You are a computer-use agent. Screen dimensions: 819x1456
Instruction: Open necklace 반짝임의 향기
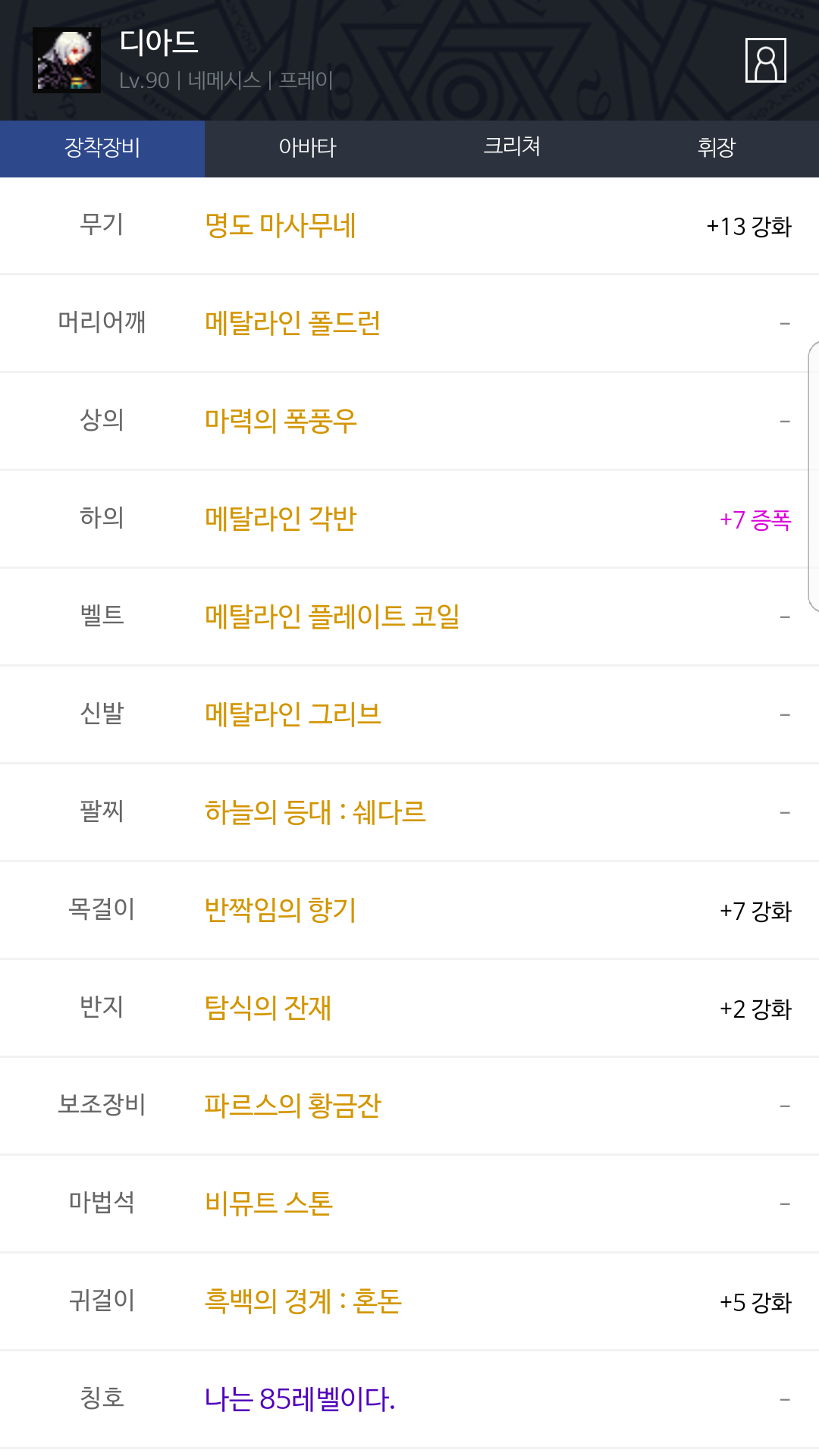pos(281,910)
